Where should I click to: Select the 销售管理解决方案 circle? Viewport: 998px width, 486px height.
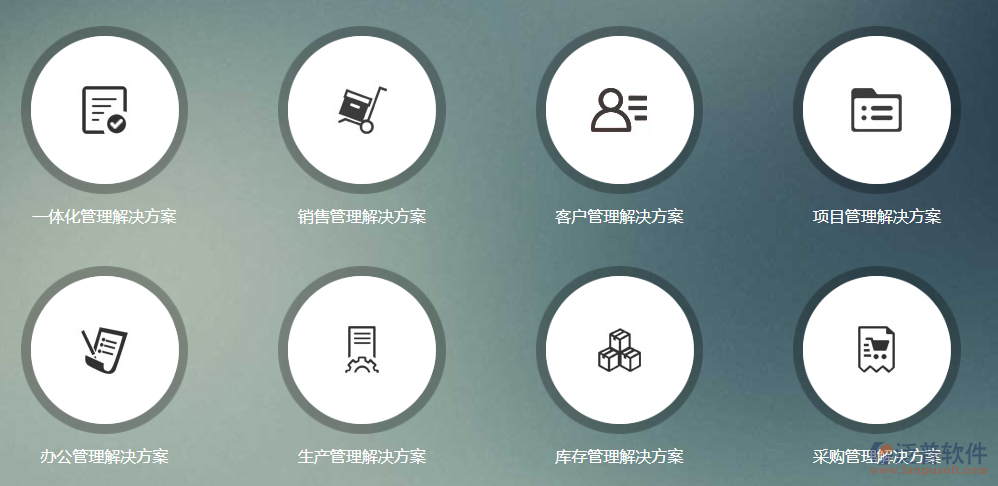coord(362,110)
